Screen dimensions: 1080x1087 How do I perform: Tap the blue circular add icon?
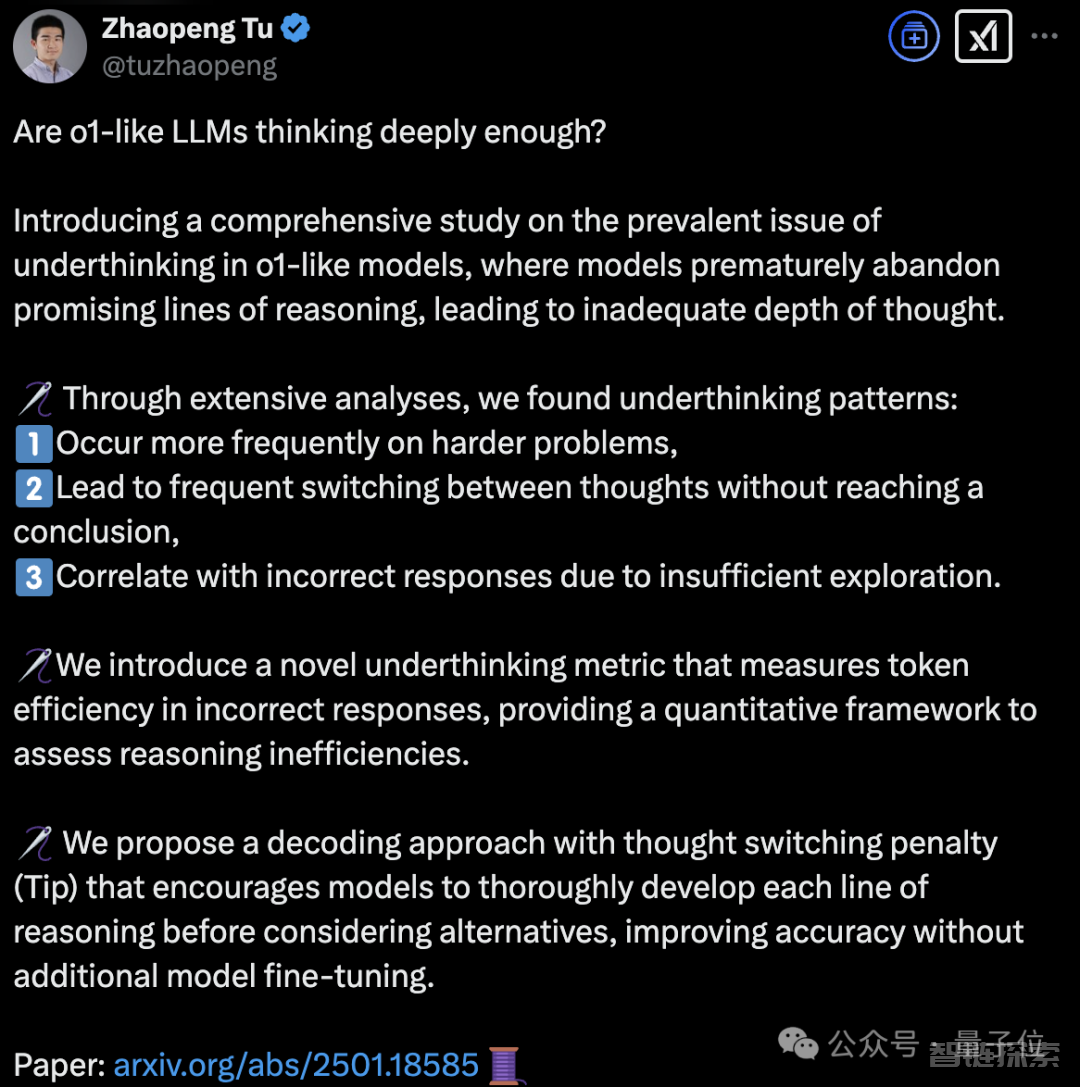click(915, 37)
